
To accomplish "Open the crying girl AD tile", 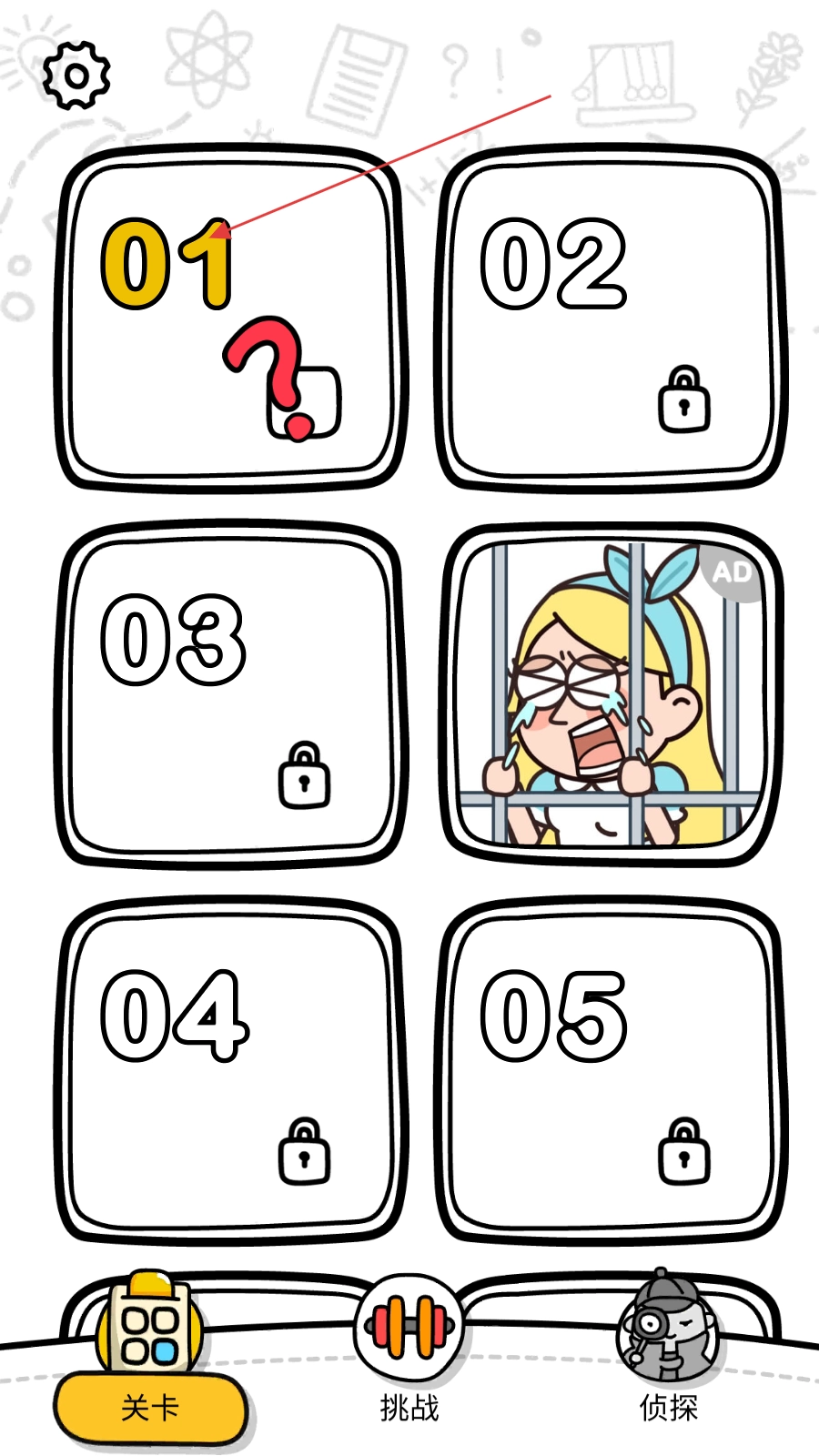I will 610,694.
